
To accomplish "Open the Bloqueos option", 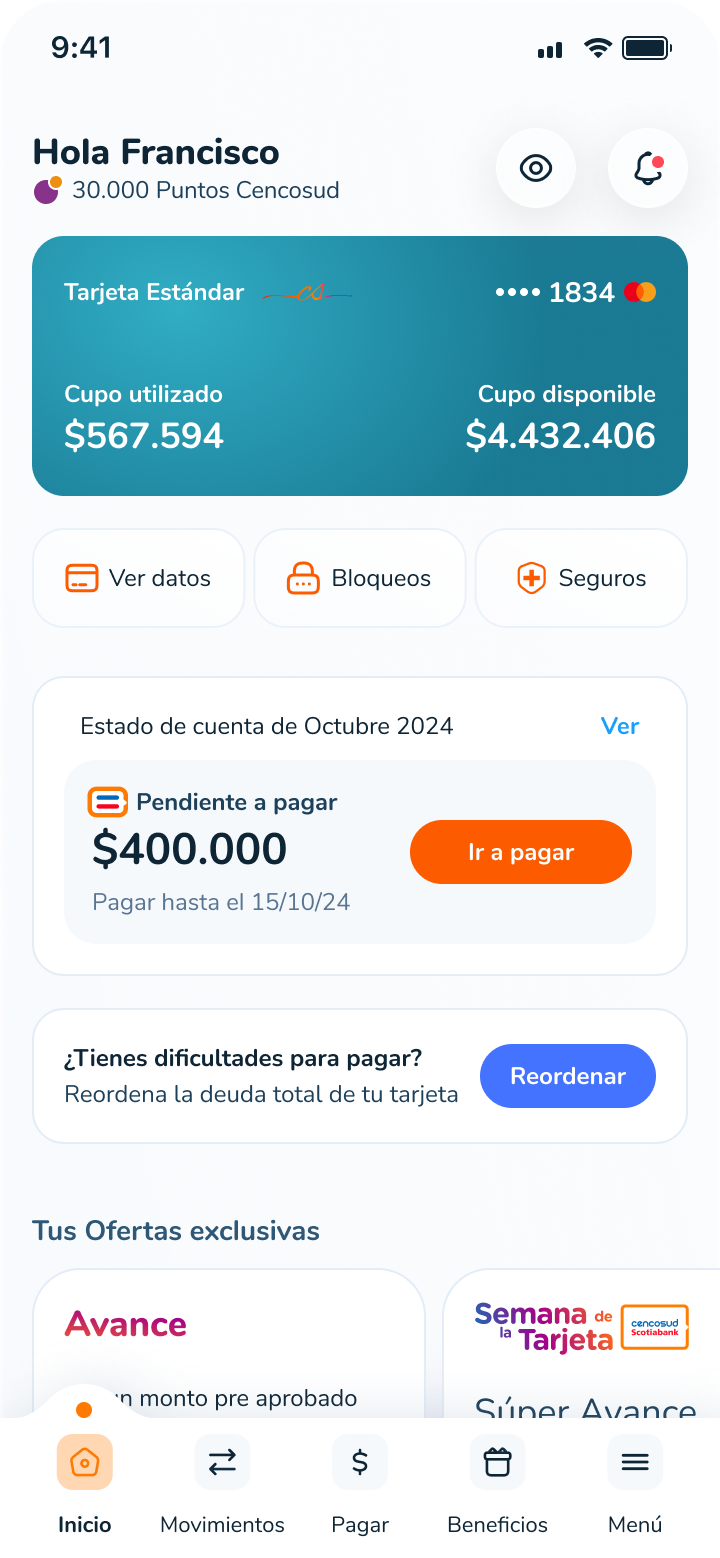I will pos(360,578).
